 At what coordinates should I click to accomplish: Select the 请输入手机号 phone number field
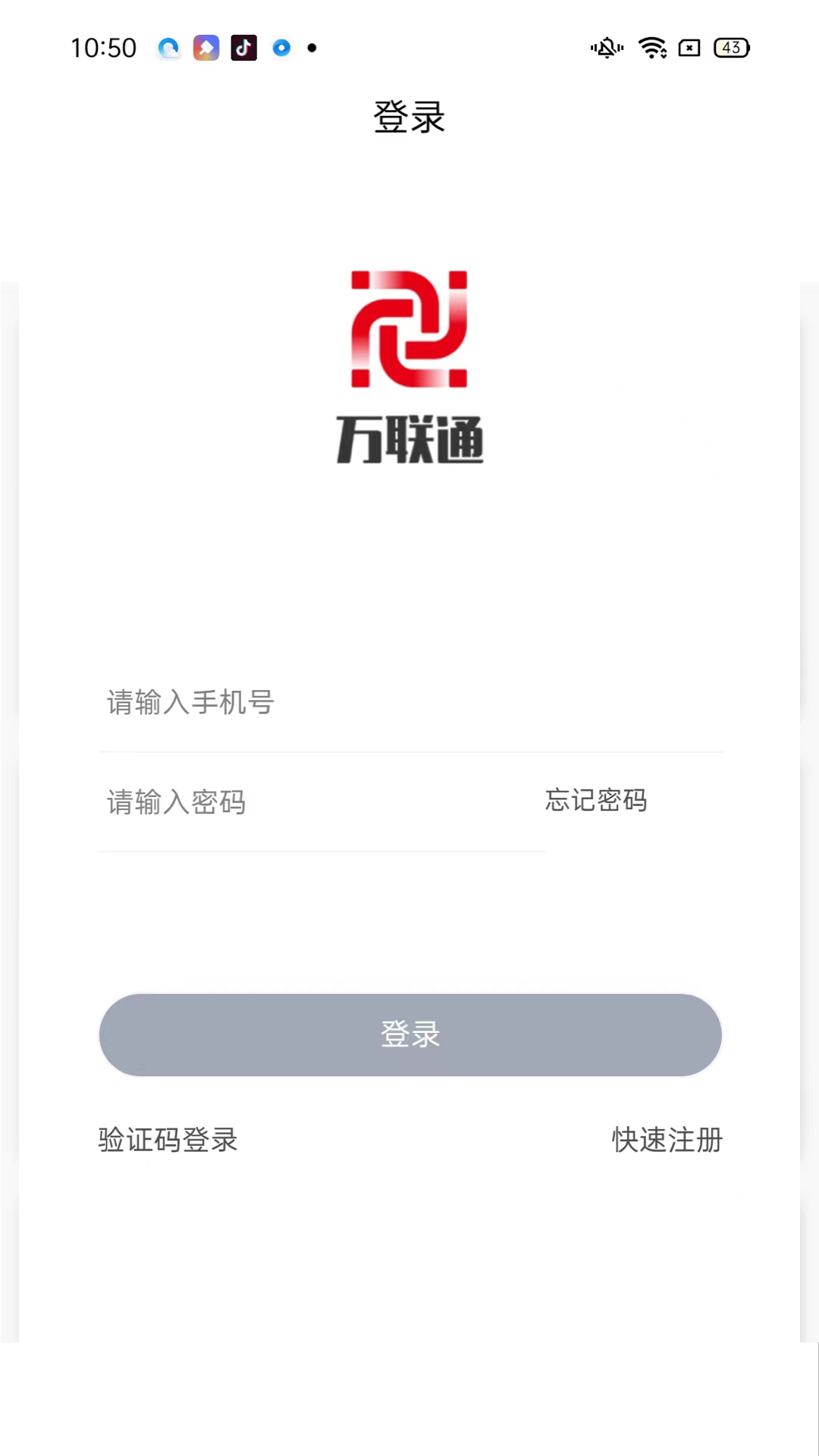tap(303, 703)
